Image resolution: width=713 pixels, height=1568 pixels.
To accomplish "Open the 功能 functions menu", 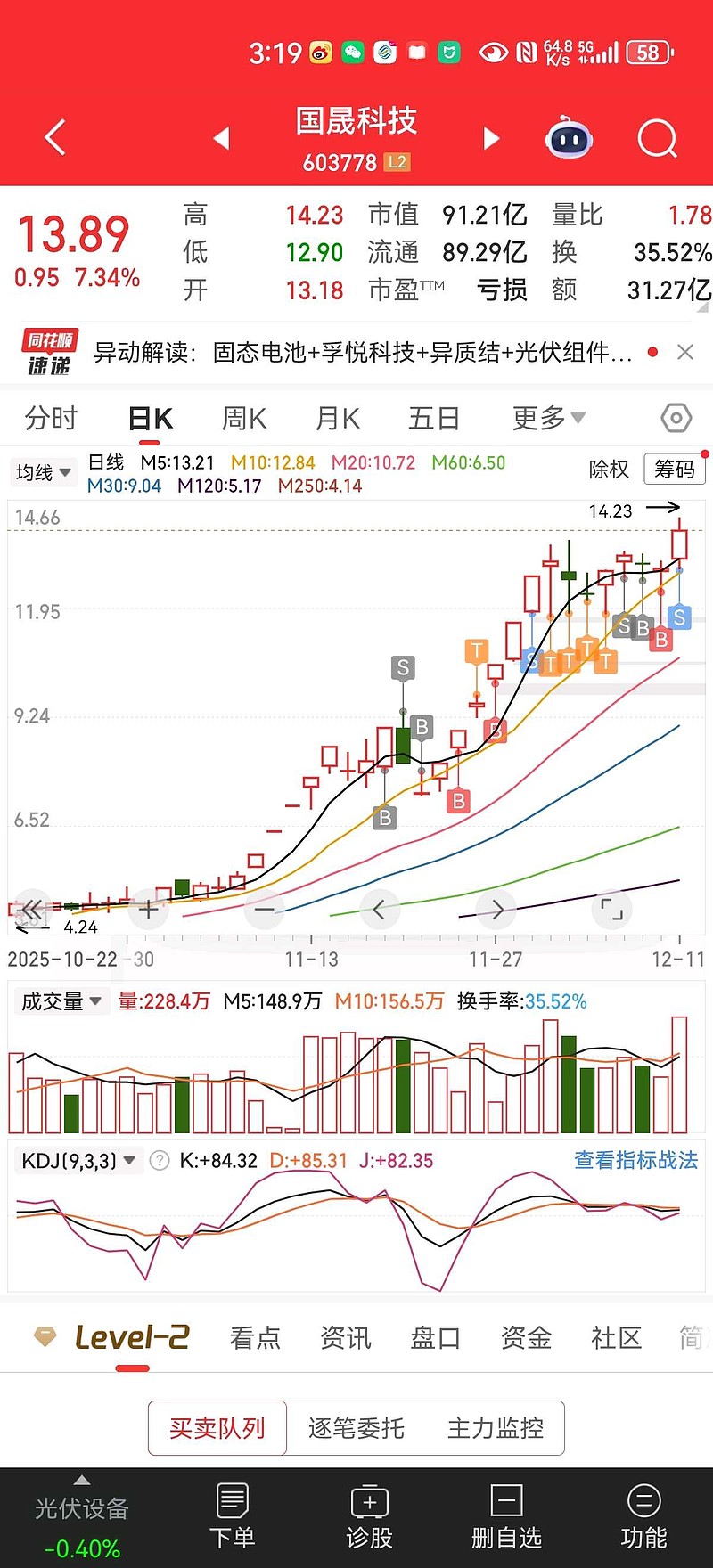I will [x=643, y=1515].
